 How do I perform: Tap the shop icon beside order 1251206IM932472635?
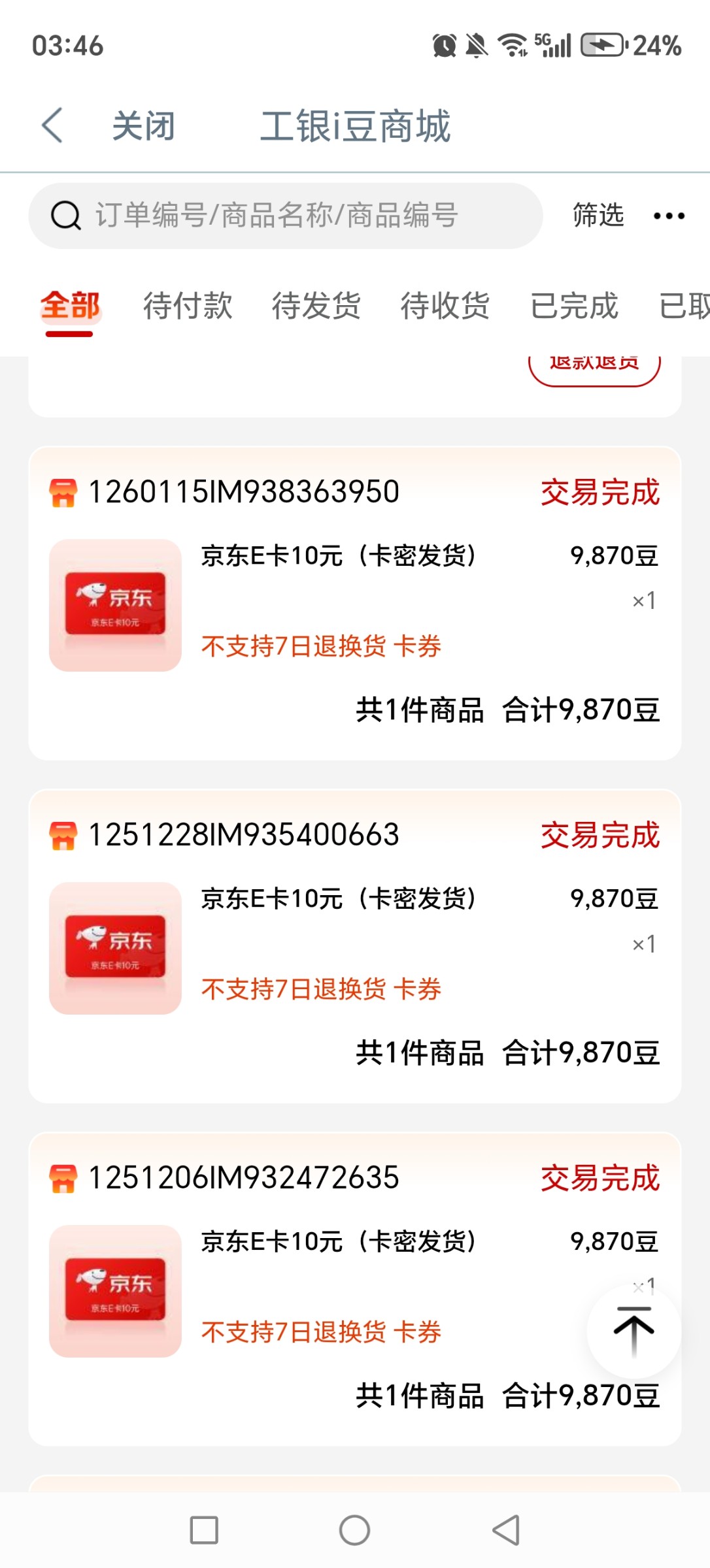tap(64, 1178)
